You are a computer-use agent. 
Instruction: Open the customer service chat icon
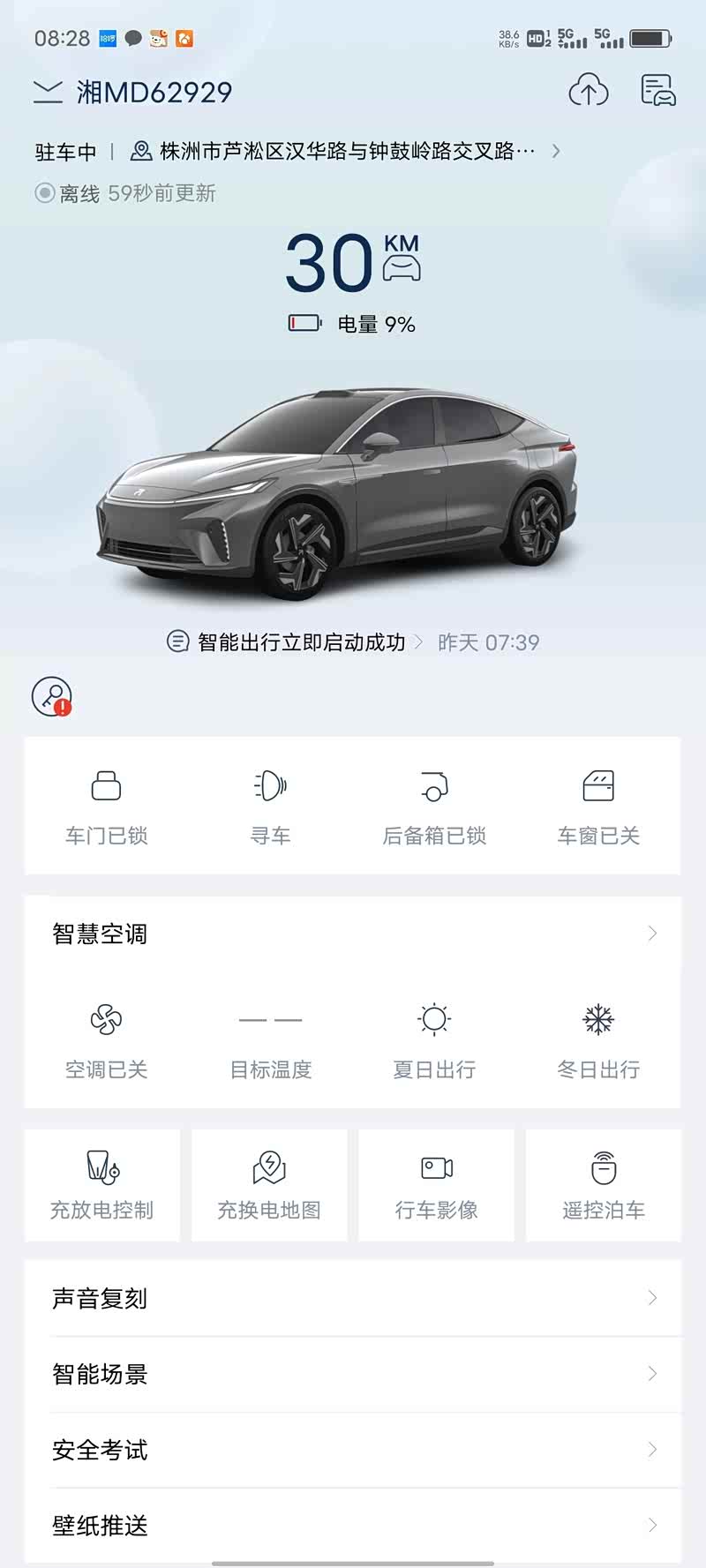pyautogui.click(x=658, y=90)
